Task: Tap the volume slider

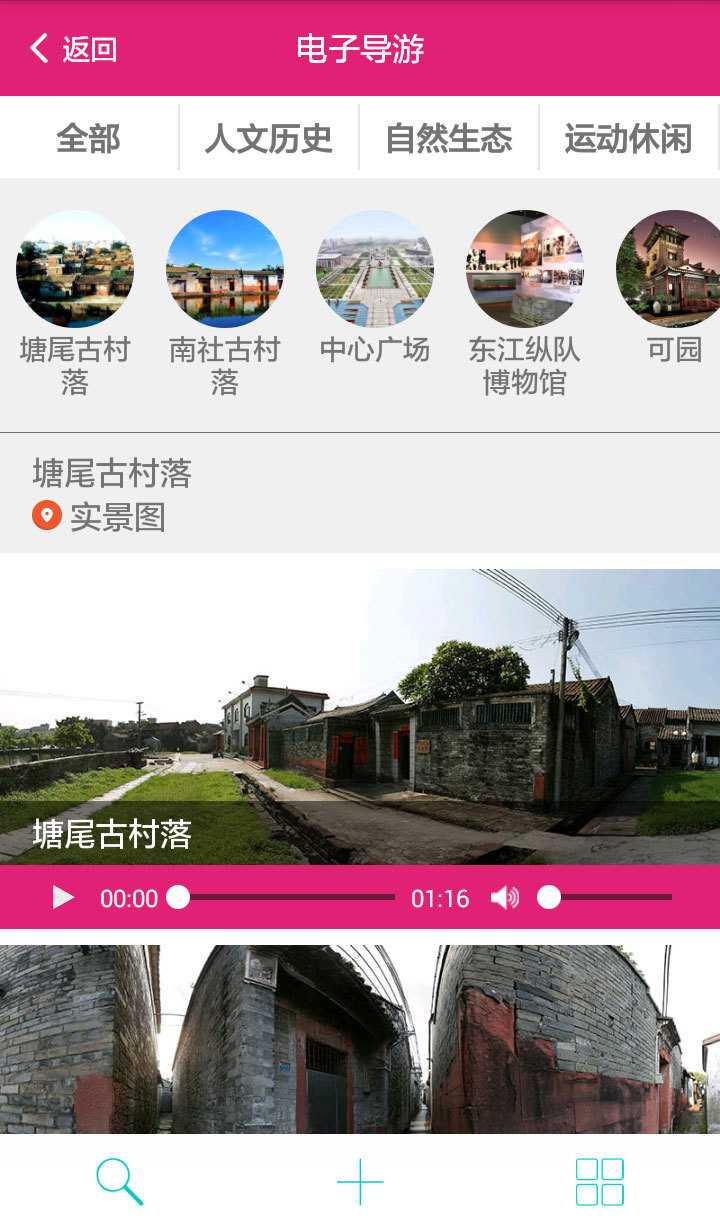Action: pos(605,897)
